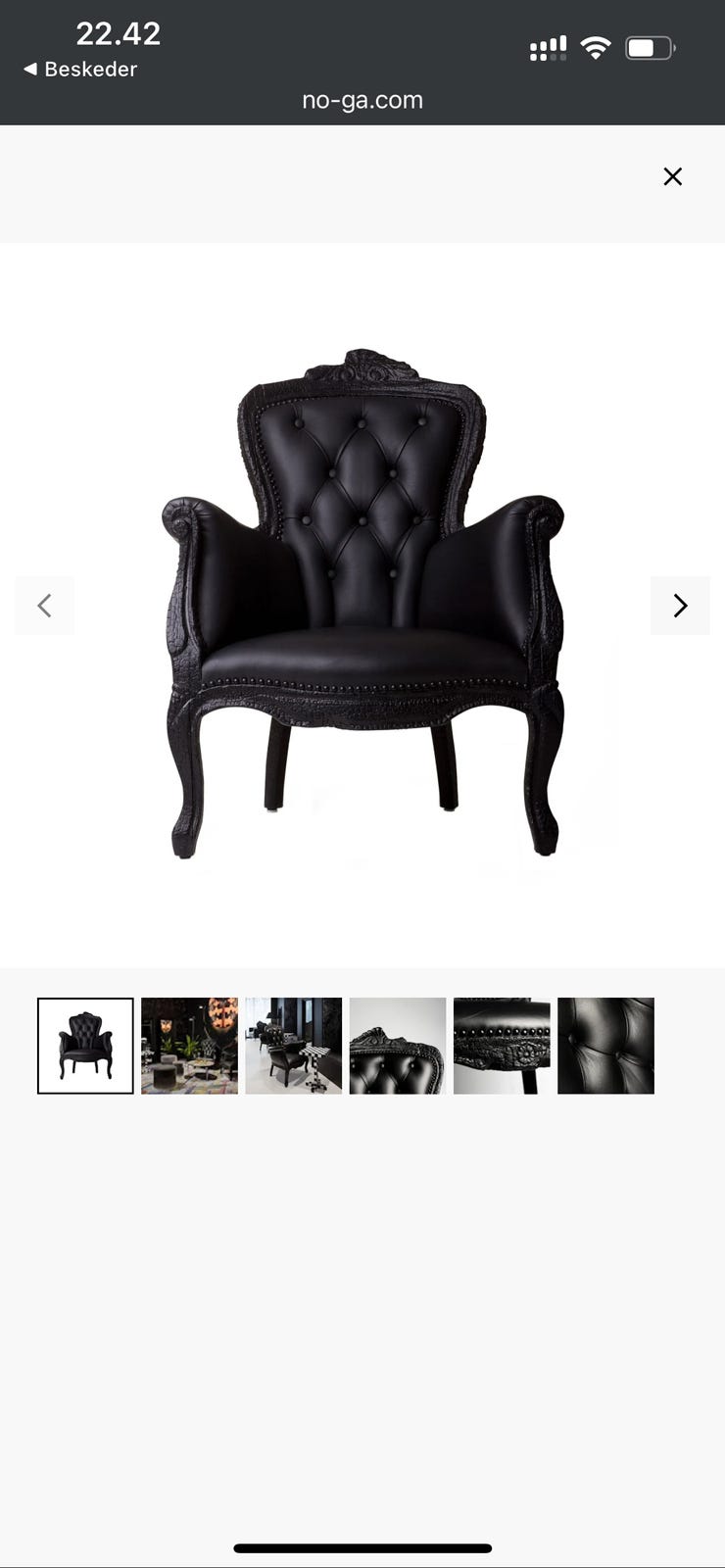Open the dark lounge interior thumbnail

(x=189, y=1046)
